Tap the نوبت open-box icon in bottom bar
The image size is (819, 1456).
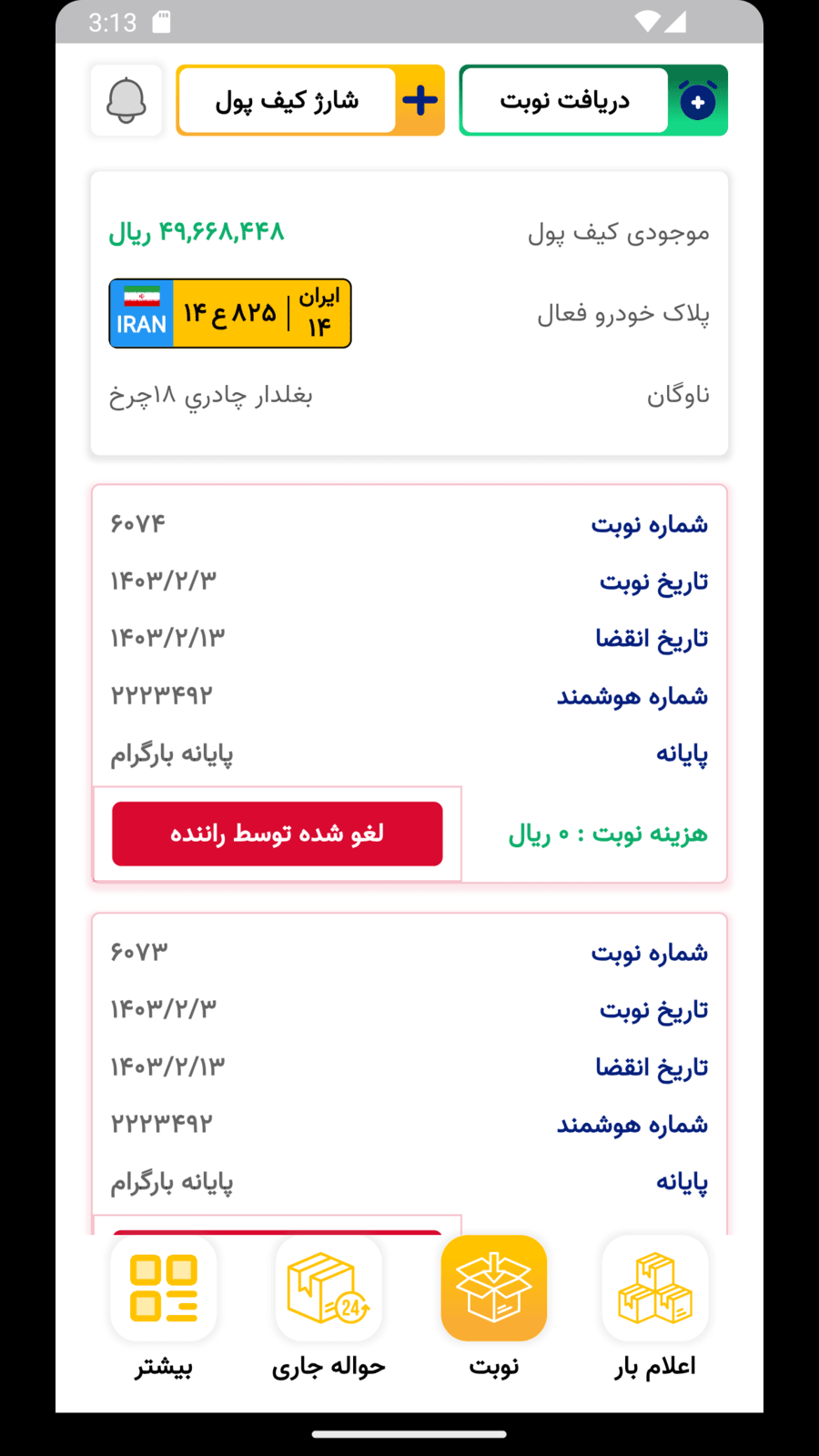[493, 1288]
